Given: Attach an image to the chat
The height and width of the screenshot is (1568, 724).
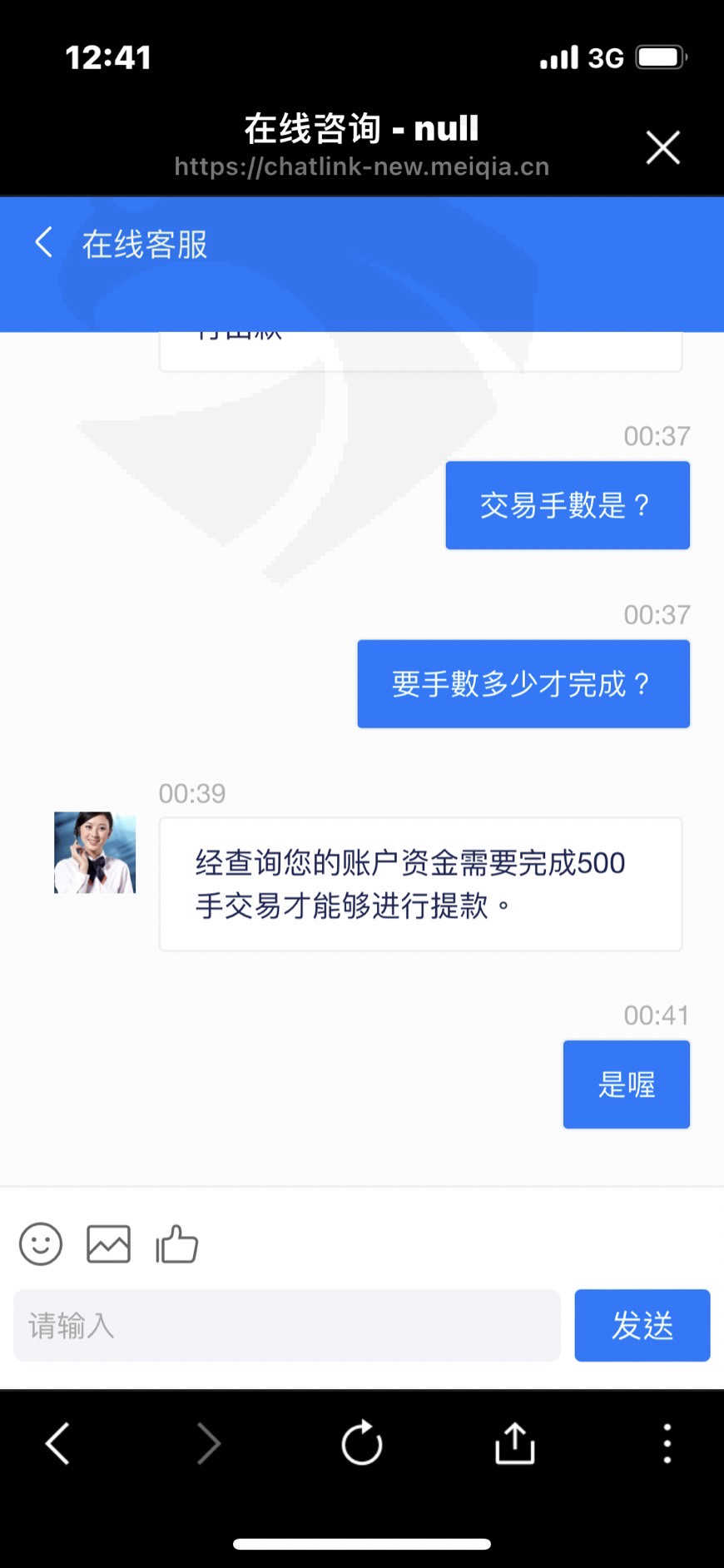Looking at the screenshot, I should click(108, 1244).
